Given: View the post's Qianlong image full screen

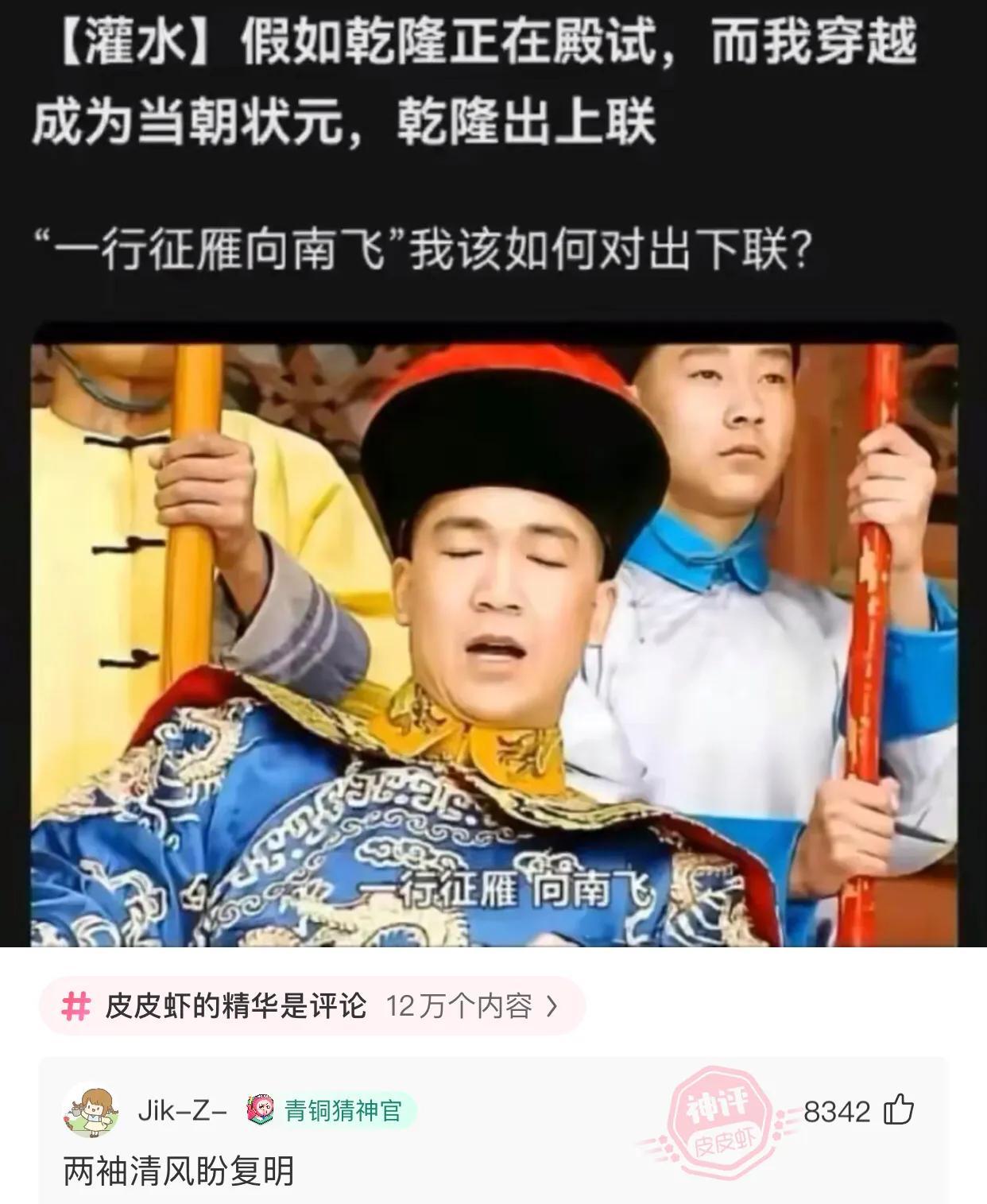Looking at the screenshot, I should (x=493, y=644).
